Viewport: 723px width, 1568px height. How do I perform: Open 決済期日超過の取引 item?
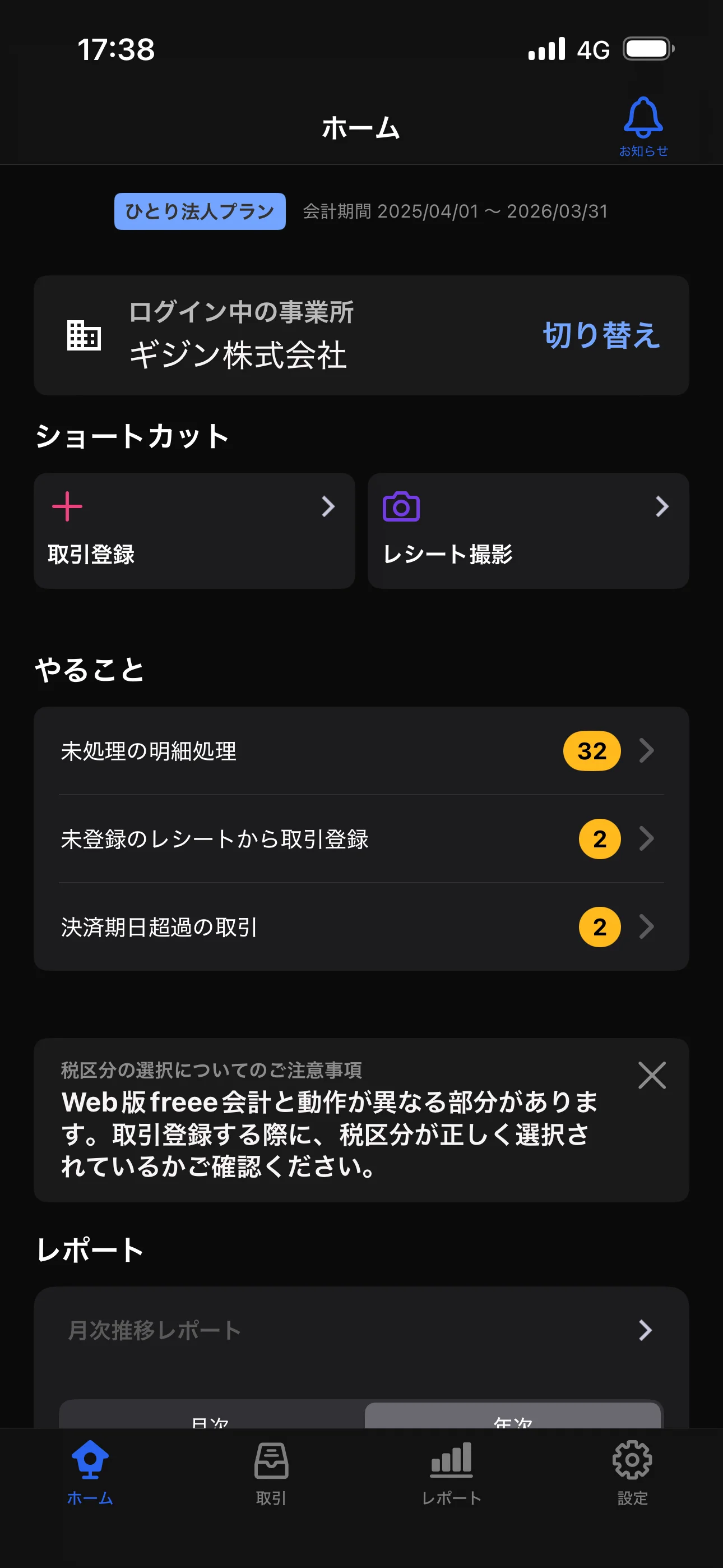tap(361, 927)
